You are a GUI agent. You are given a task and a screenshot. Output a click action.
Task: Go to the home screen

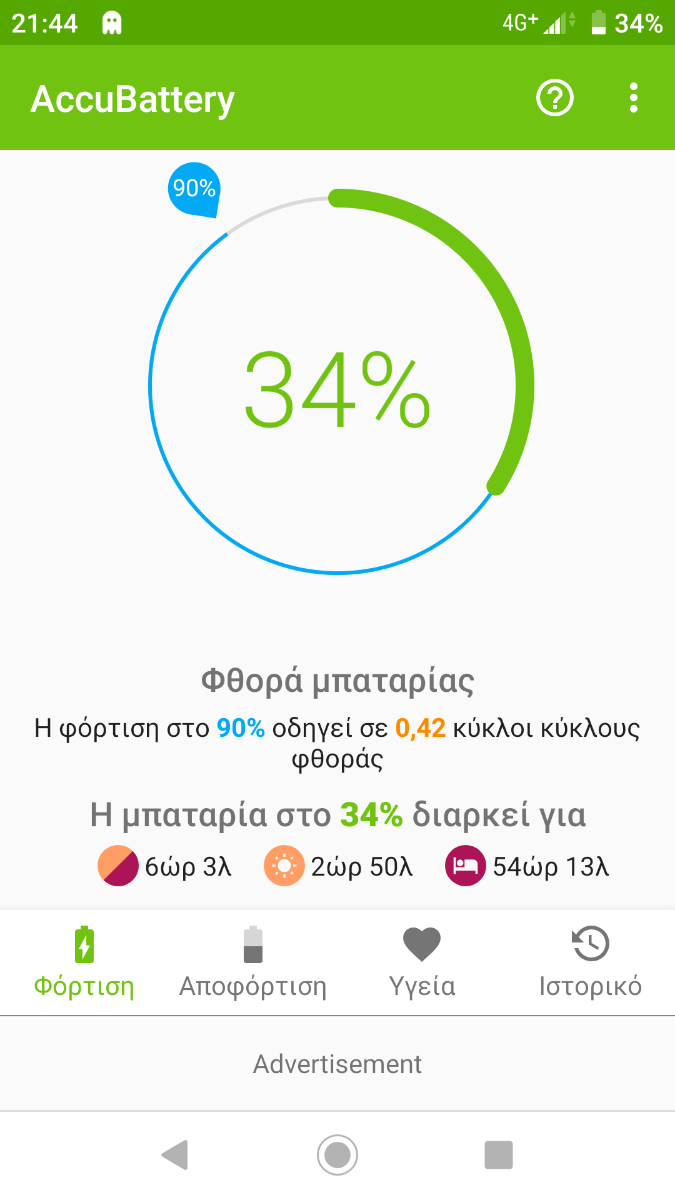click(x=337, y=1155)
